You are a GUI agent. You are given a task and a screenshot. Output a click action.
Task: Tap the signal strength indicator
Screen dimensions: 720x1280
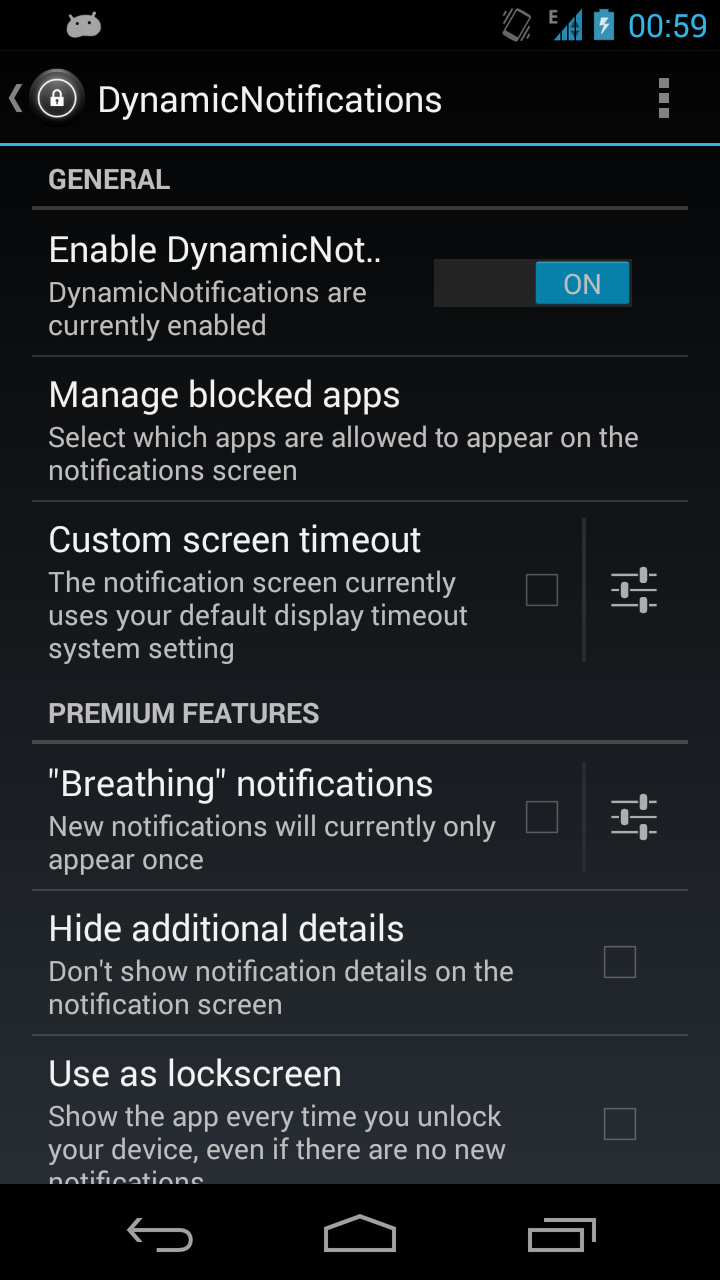coord(568,25)
